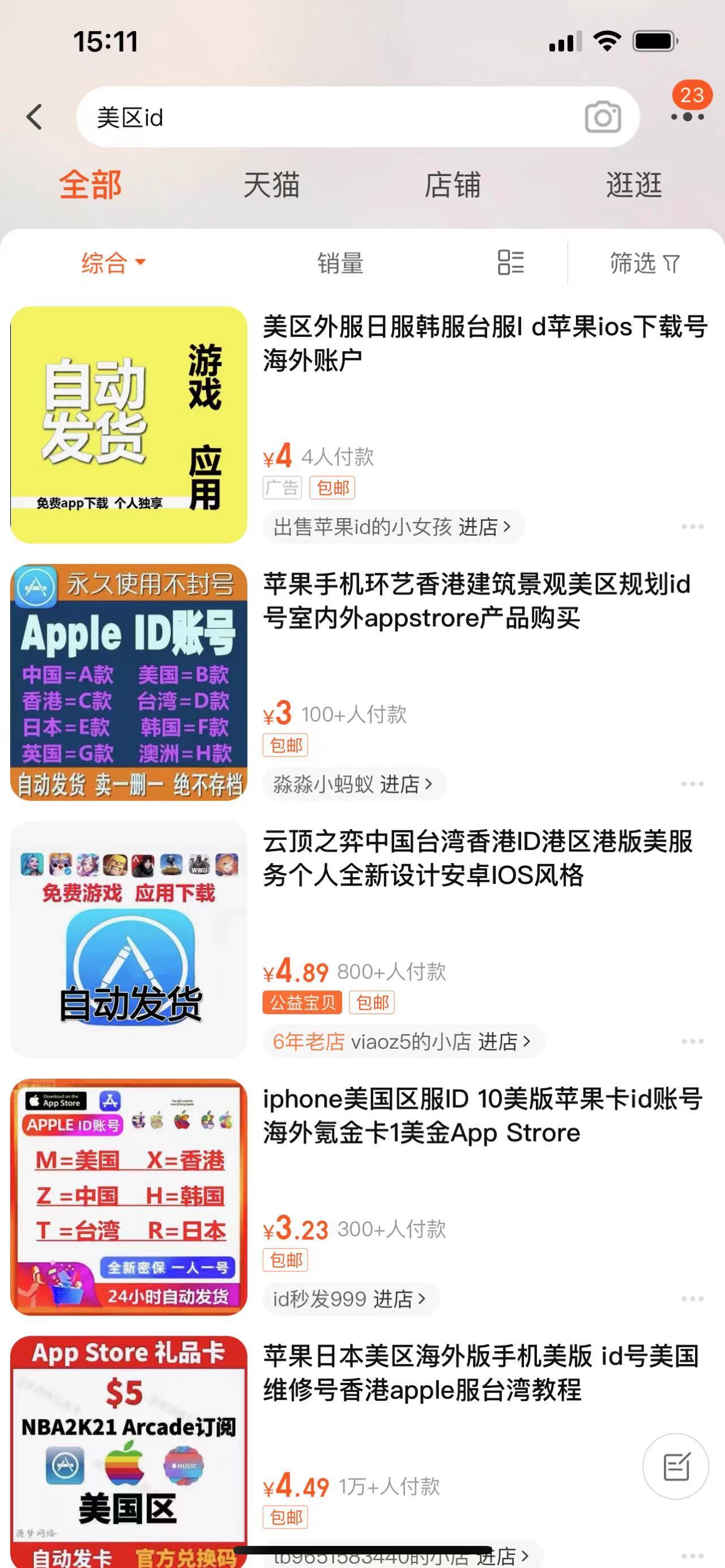Enter shop viaoz5的小店
The width and height of the screenshot is (725, 1568).
(403, 1041)
